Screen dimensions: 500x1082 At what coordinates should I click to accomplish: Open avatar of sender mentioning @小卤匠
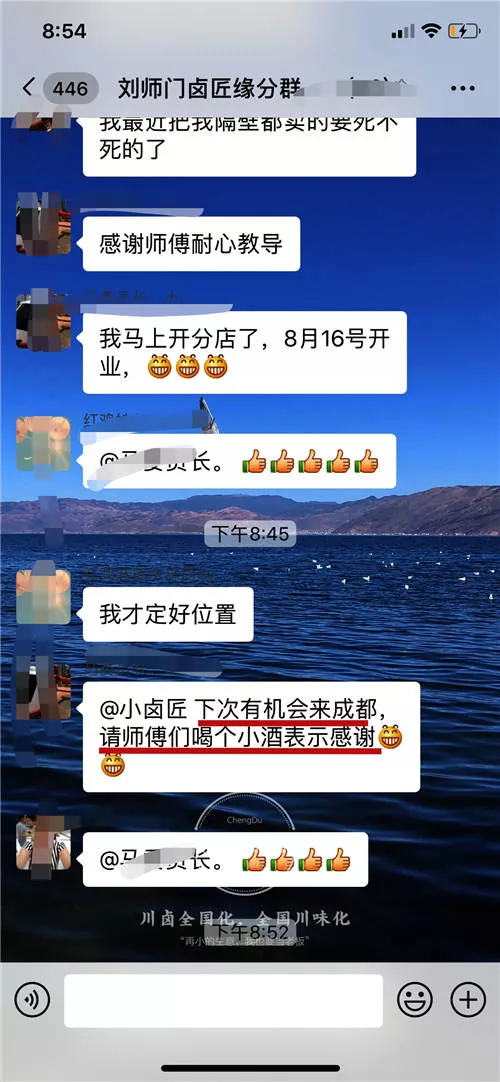pos(43,691)
